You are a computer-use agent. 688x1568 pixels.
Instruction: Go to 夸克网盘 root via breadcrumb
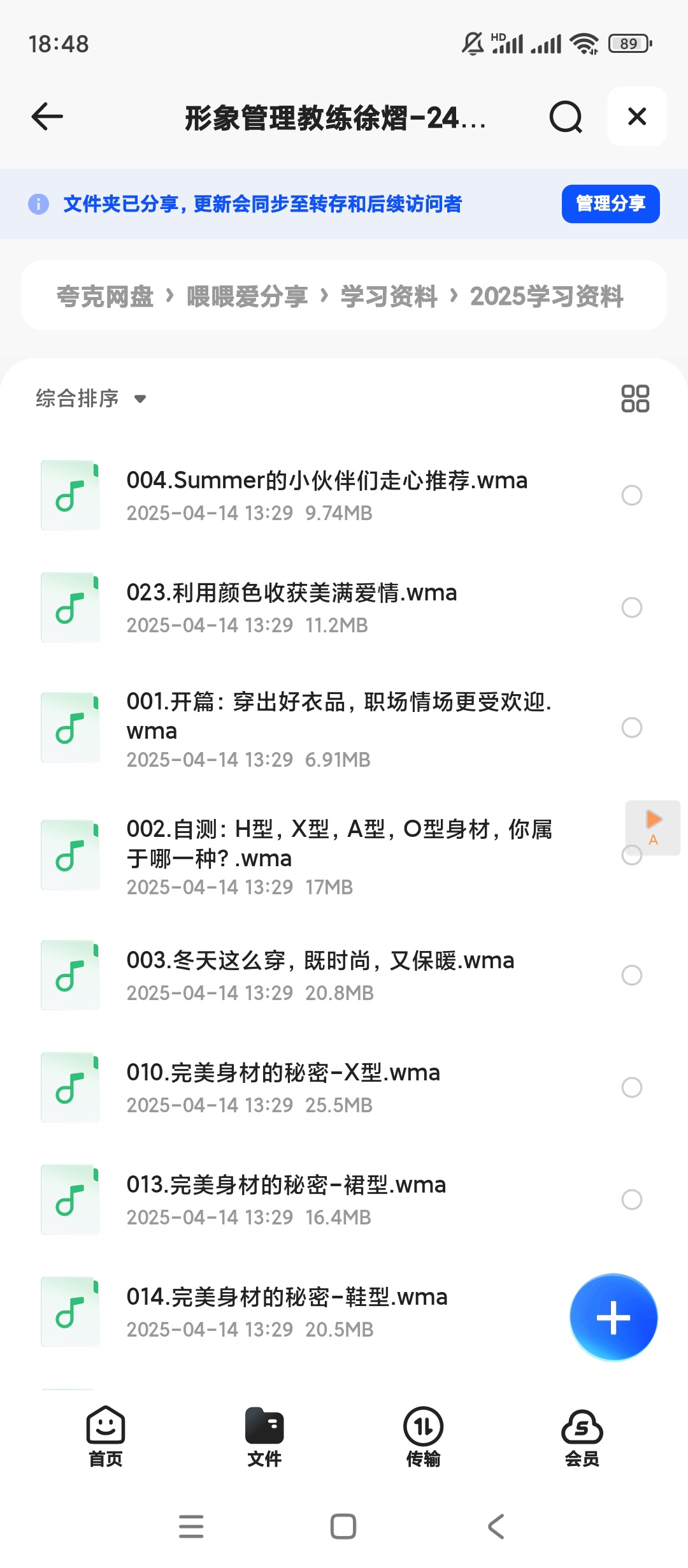(105, 296)
